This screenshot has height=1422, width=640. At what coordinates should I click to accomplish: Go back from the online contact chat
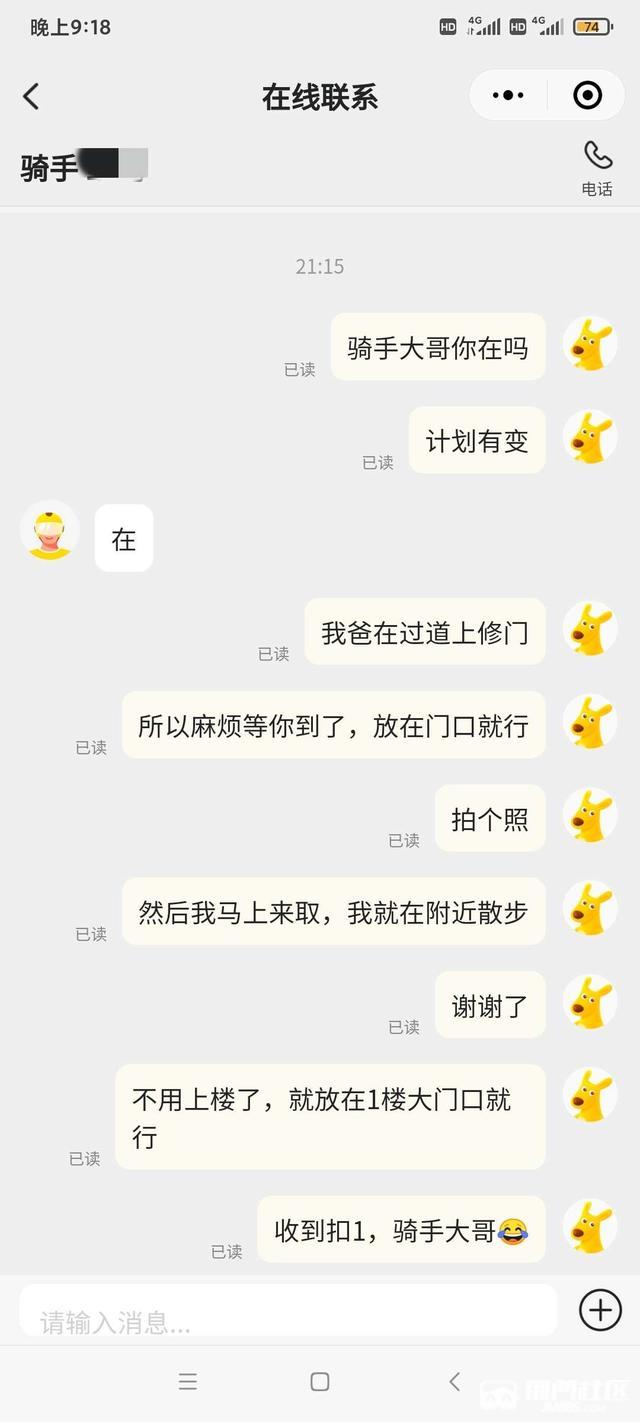click(31, 96)
